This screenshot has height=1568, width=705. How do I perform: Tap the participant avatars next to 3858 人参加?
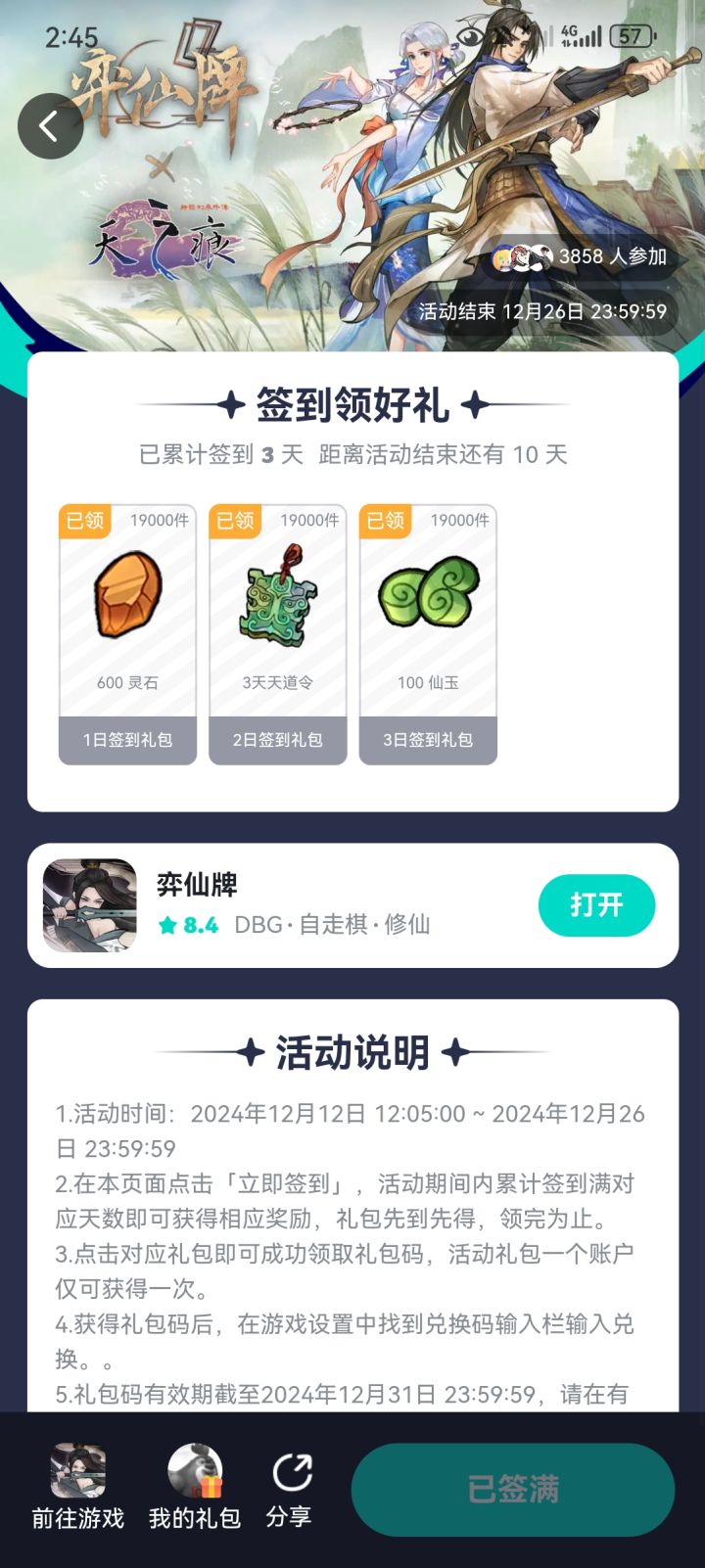tap(522, 257)
